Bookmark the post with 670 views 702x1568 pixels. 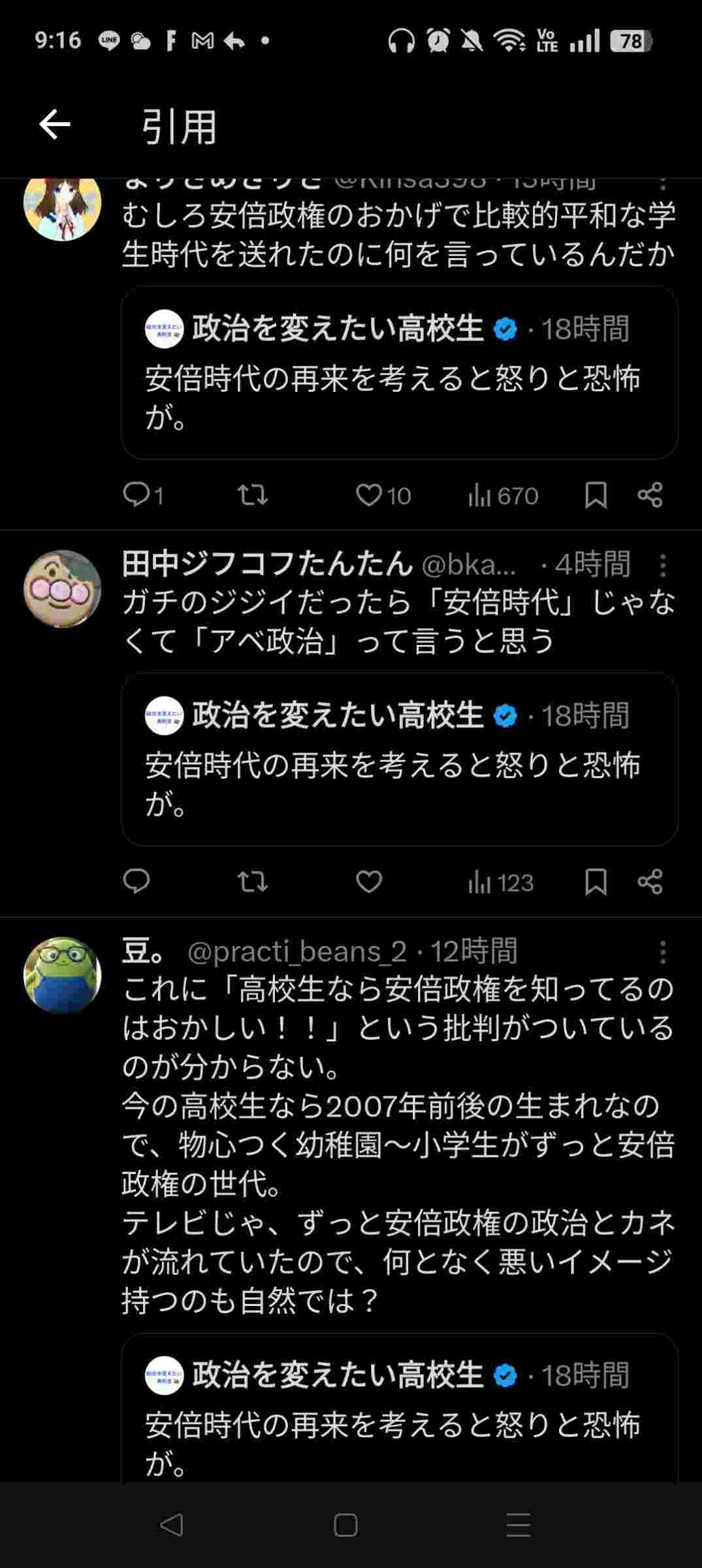point(596,495)
